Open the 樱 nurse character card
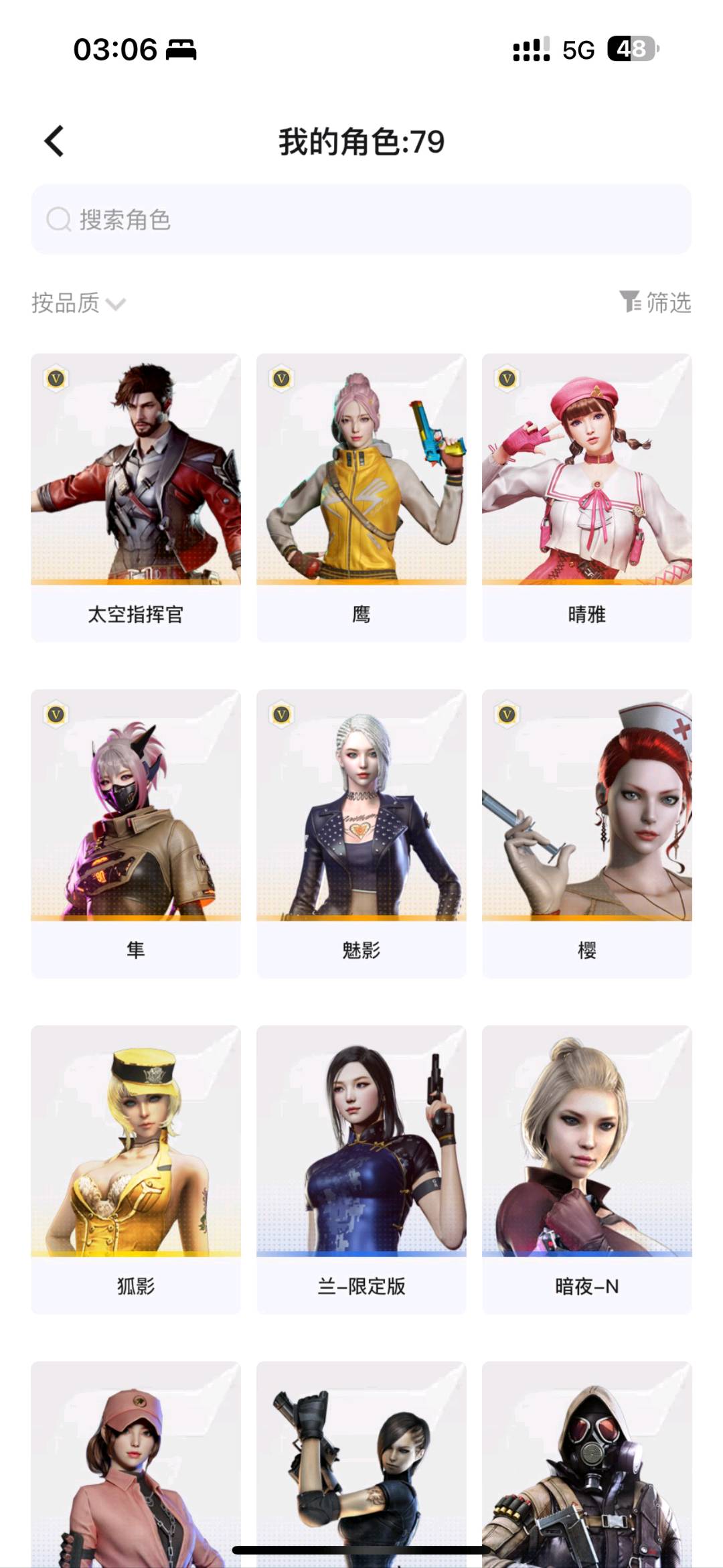 pyautogui.click(x=587, y=834)
